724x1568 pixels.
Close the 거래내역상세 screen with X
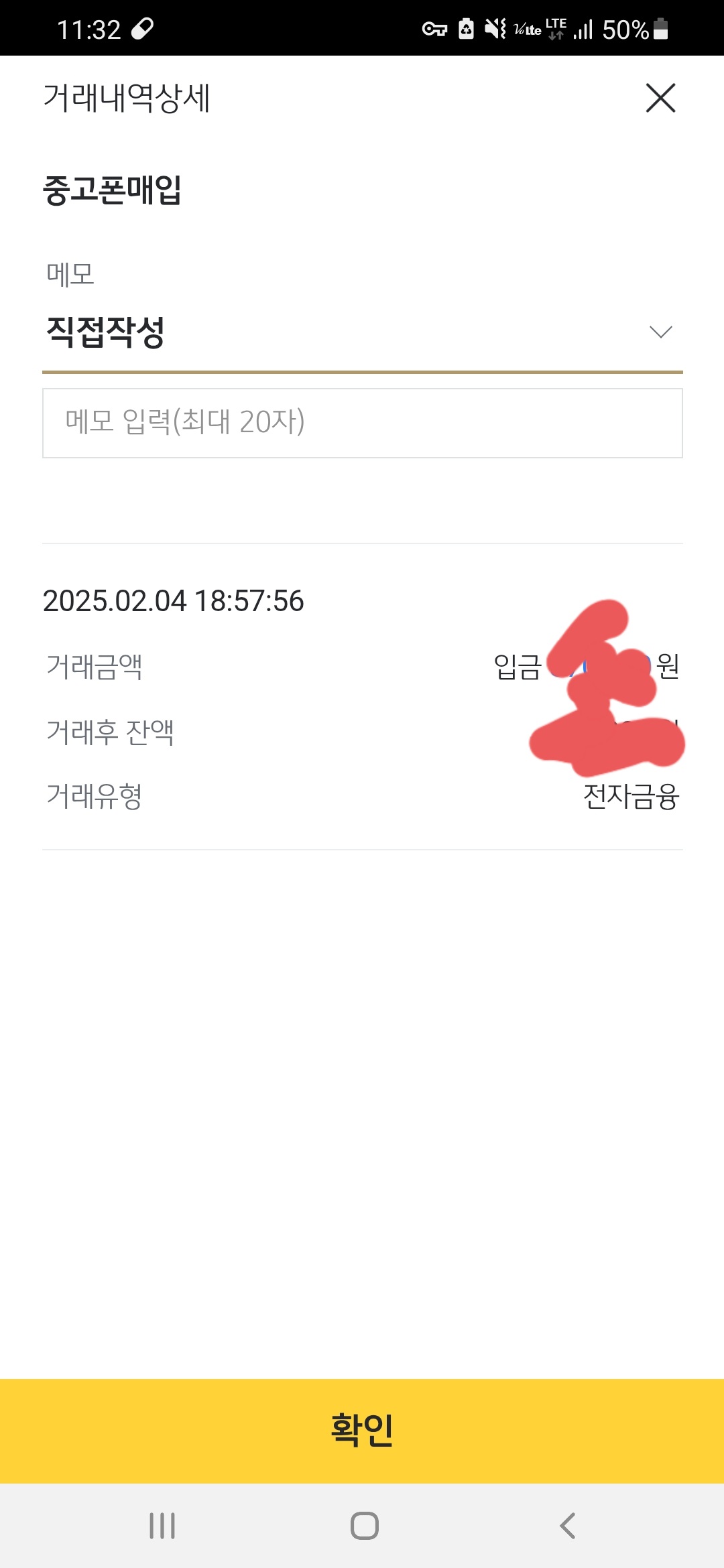click(x=660, y=98)
